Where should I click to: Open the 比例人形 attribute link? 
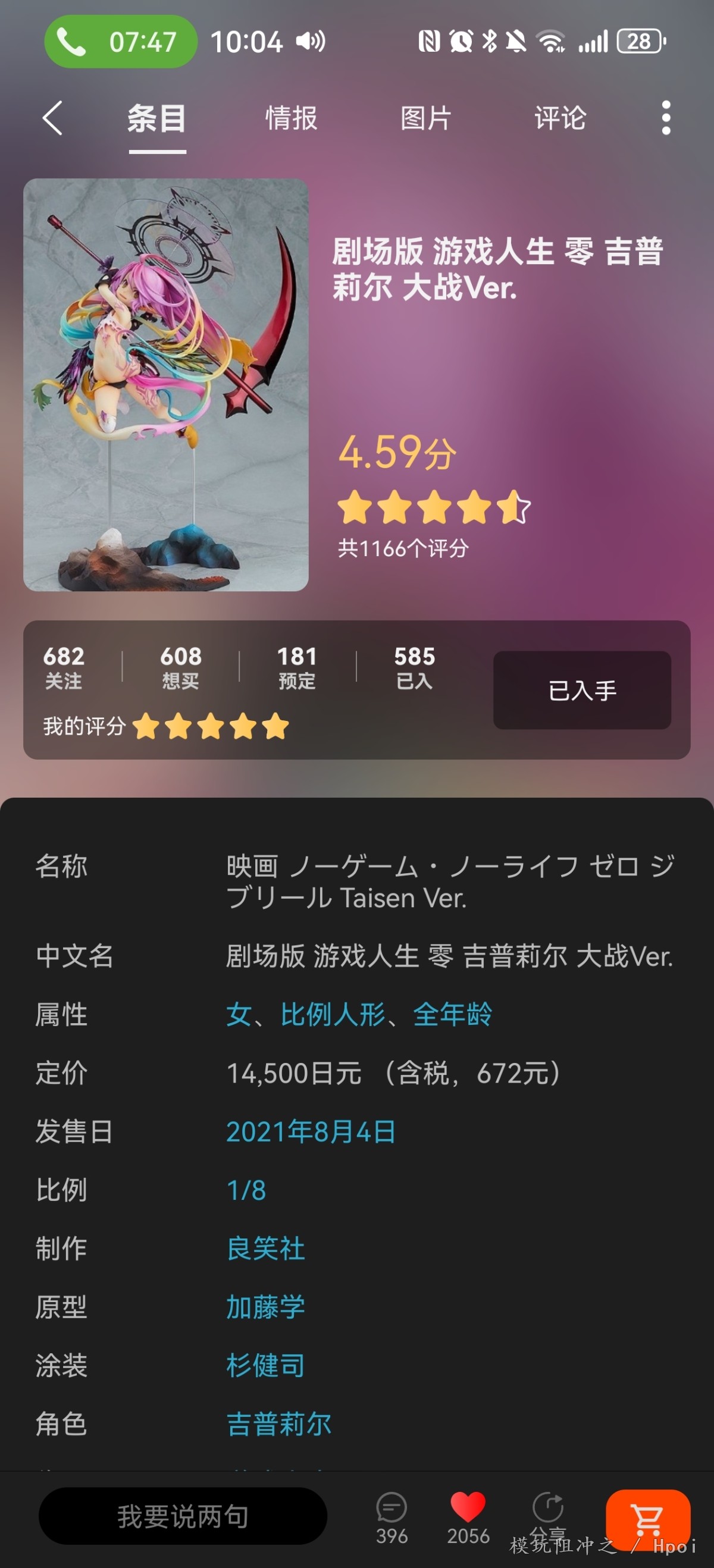click(333, 1015)
